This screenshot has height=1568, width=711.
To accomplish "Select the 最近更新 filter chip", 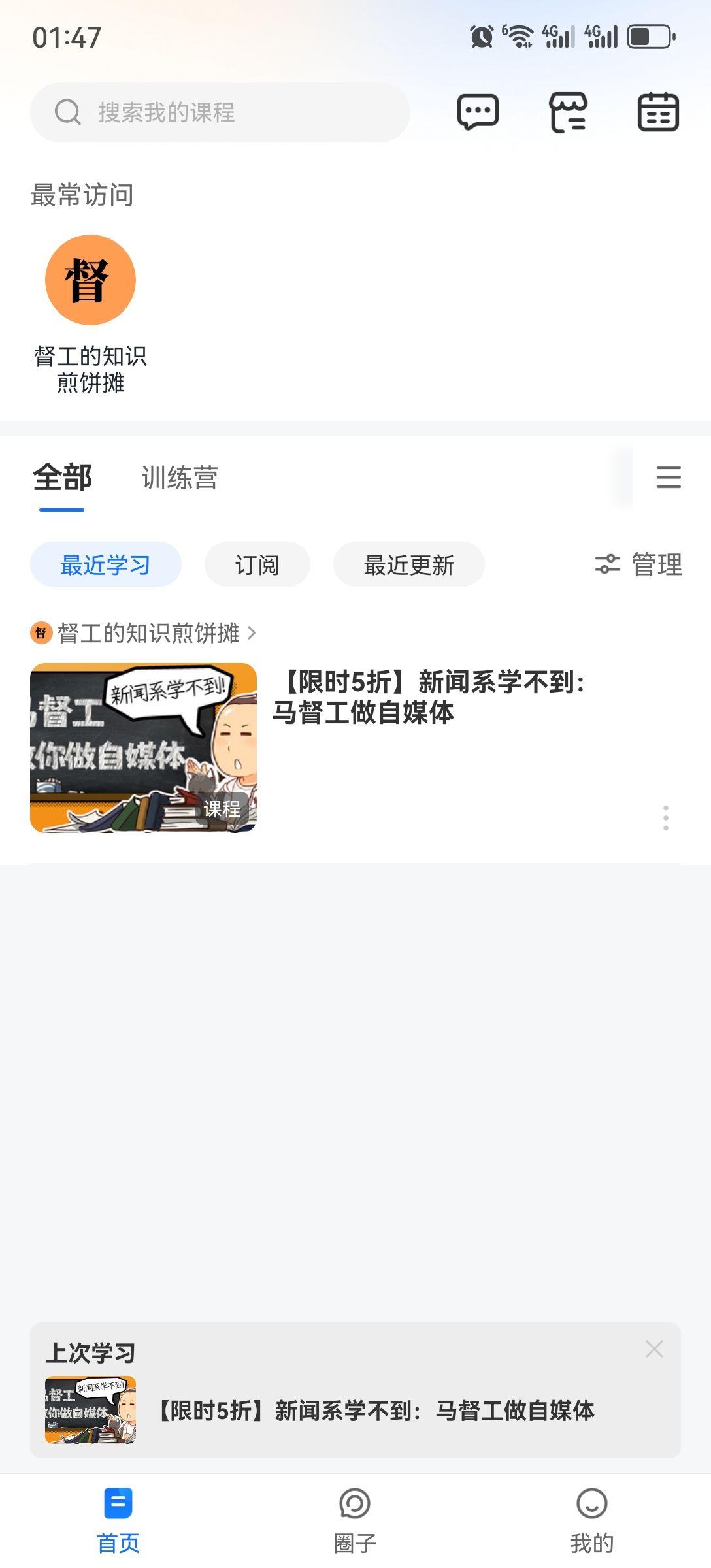I will click(408, 564).
